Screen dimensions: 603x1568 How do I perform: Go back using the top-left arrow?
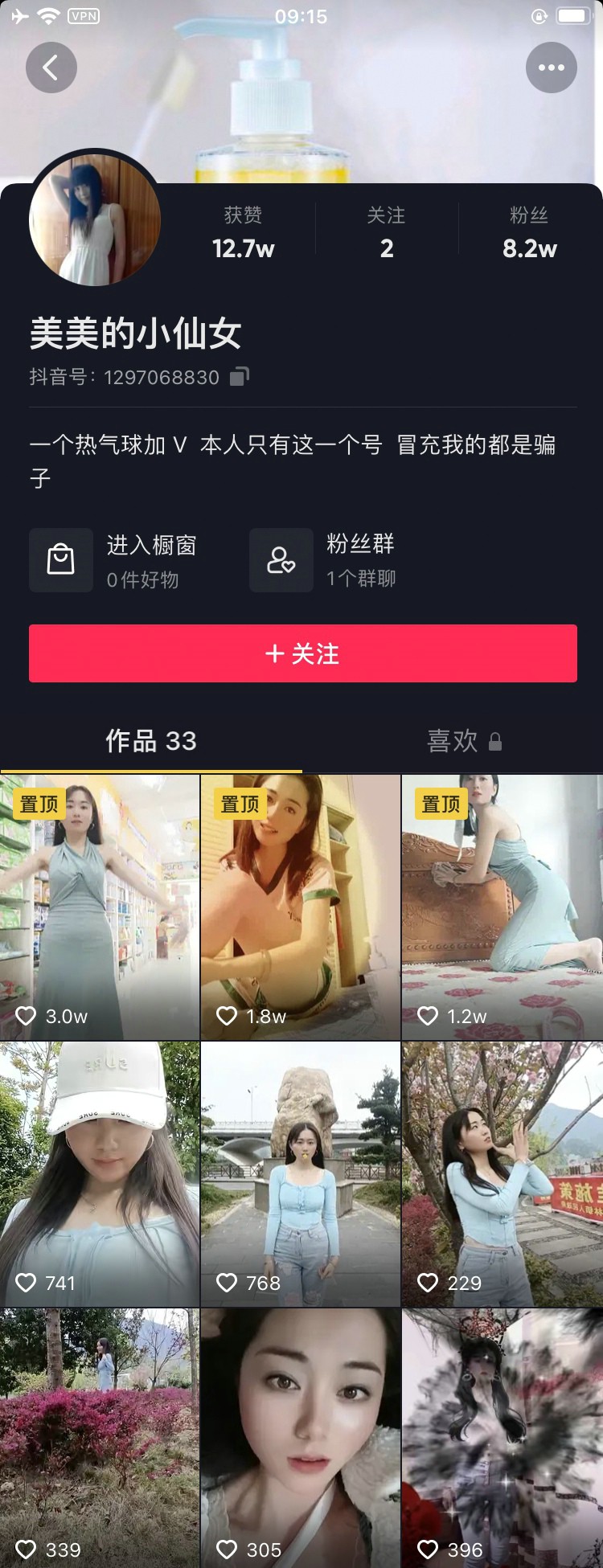(x=51, y=68)
